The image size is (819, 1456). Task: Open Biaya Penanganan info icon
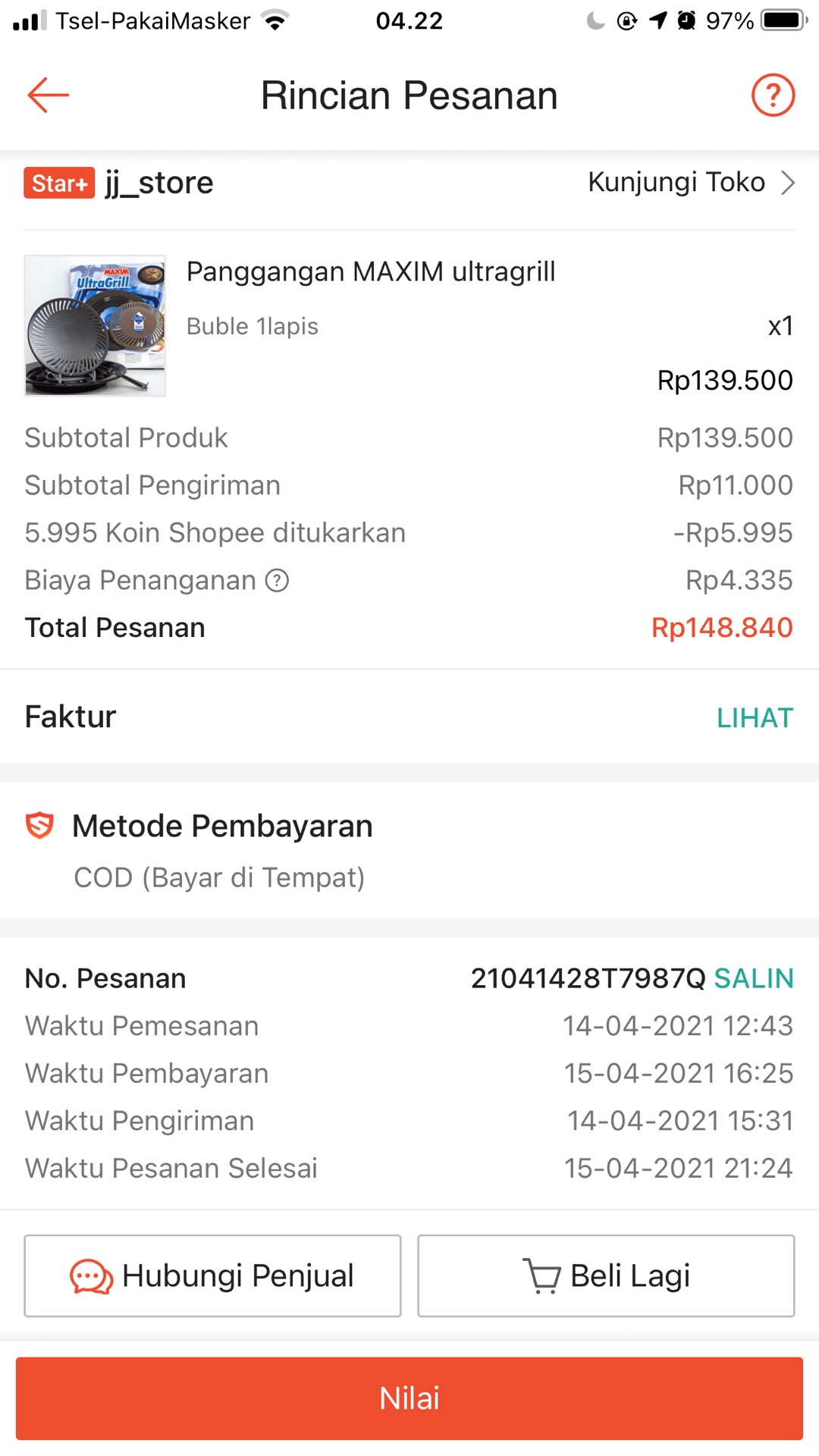pyautogui.click(x=279, y=580)
